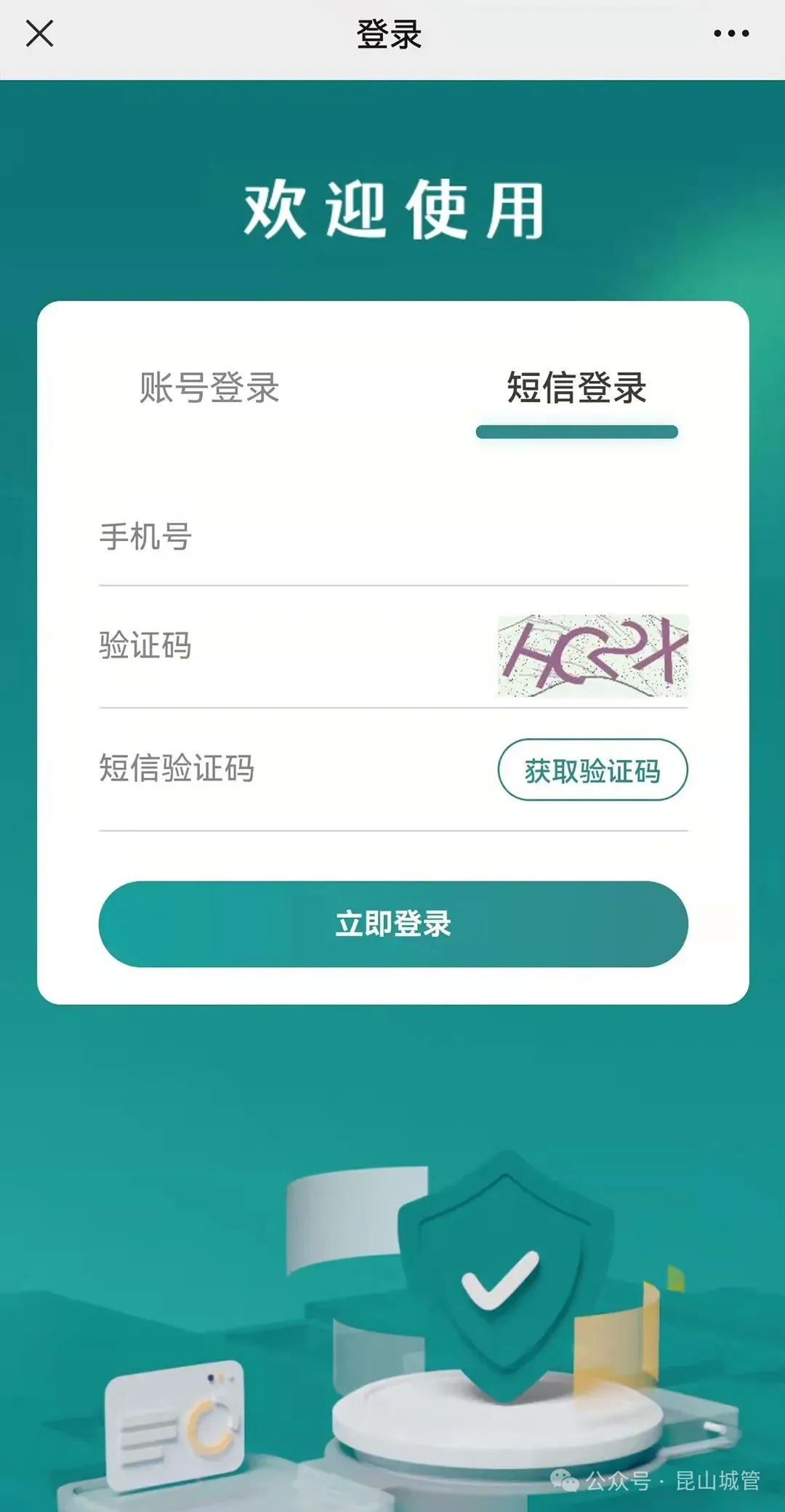This screenshot has width=785, height=1512.
Task: Close the login page
Action: 39,33
